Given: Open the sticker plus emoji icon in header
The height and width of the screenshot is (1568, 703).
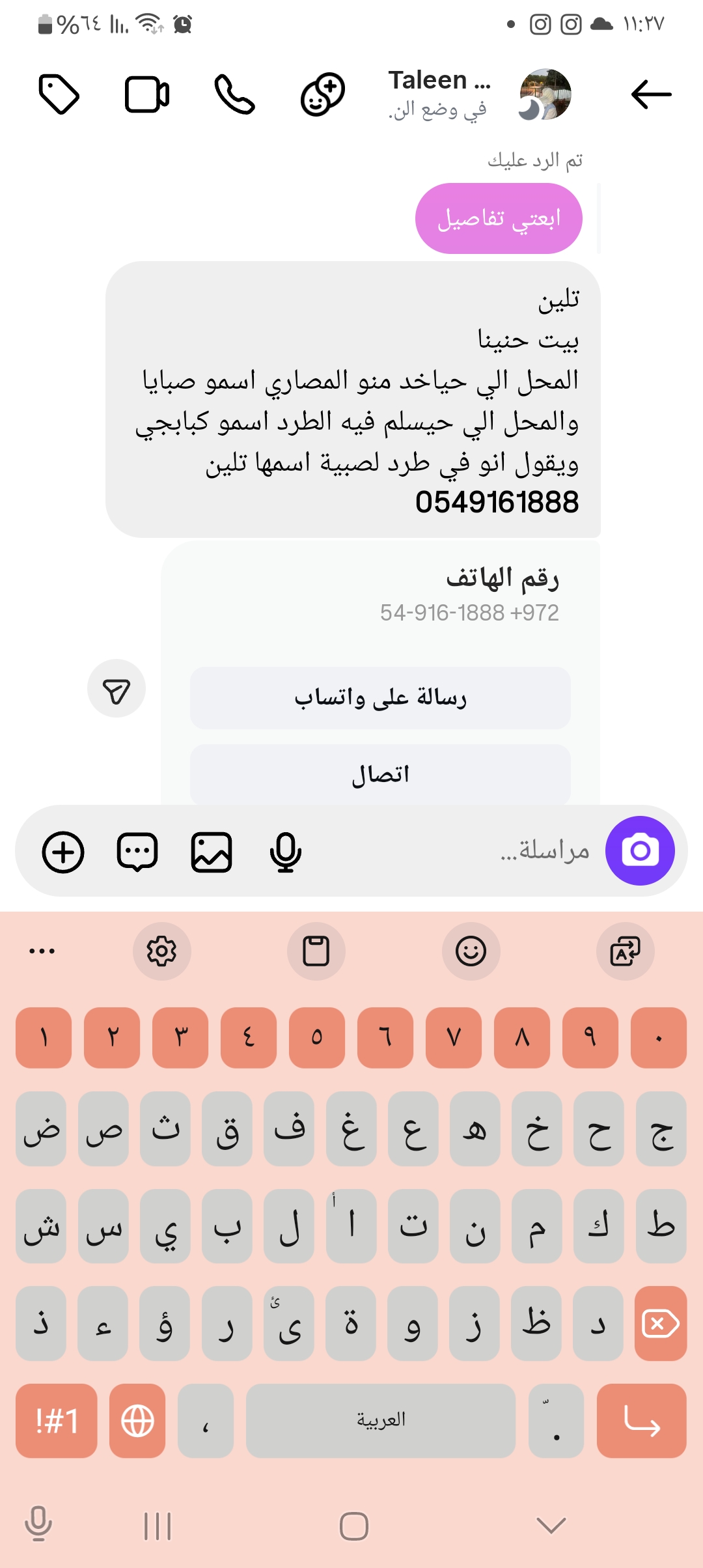Looking at the screenshot, I should (323, 94).
